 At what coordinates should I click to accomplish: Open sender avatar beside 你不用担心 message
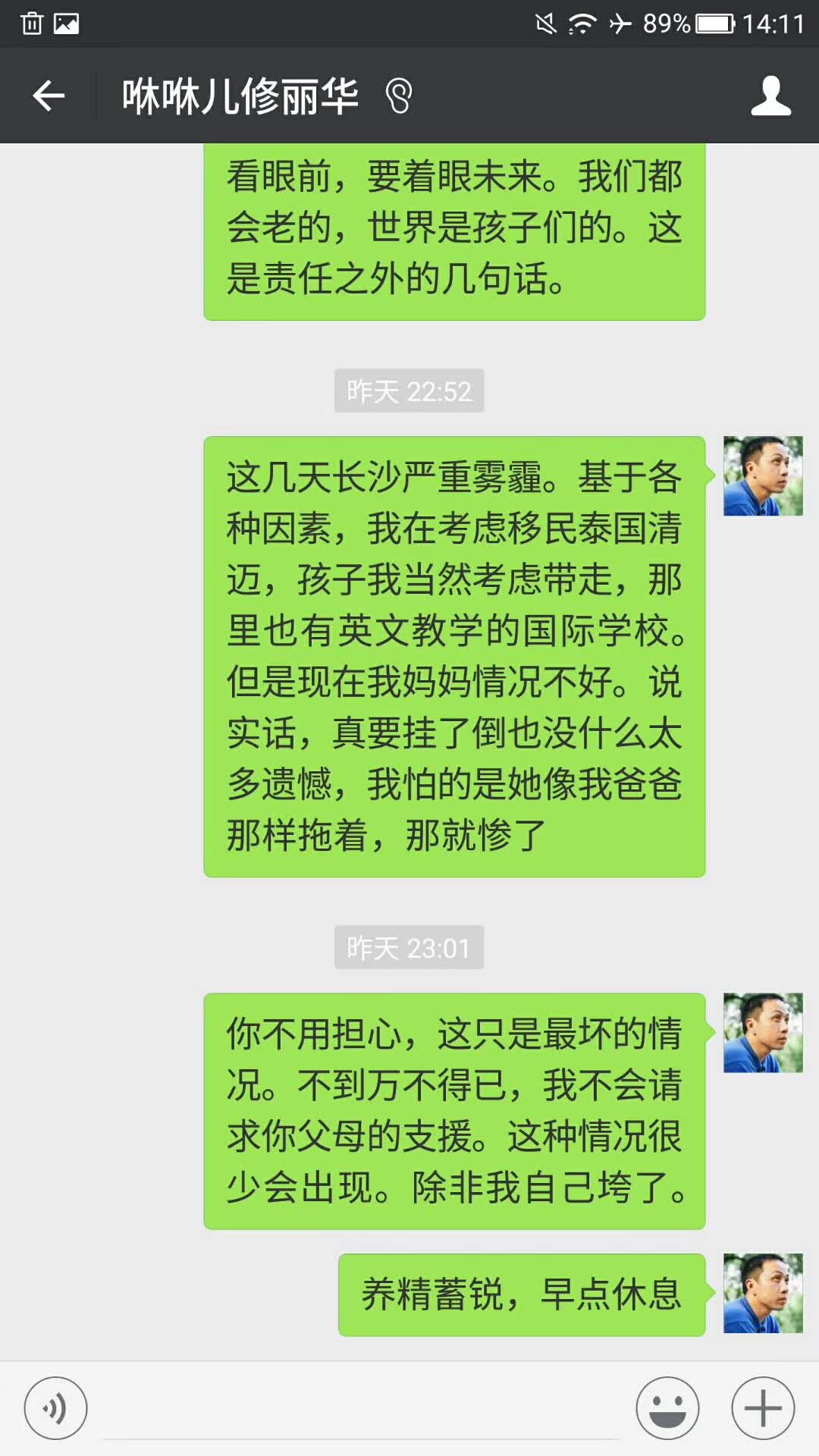763,1032
